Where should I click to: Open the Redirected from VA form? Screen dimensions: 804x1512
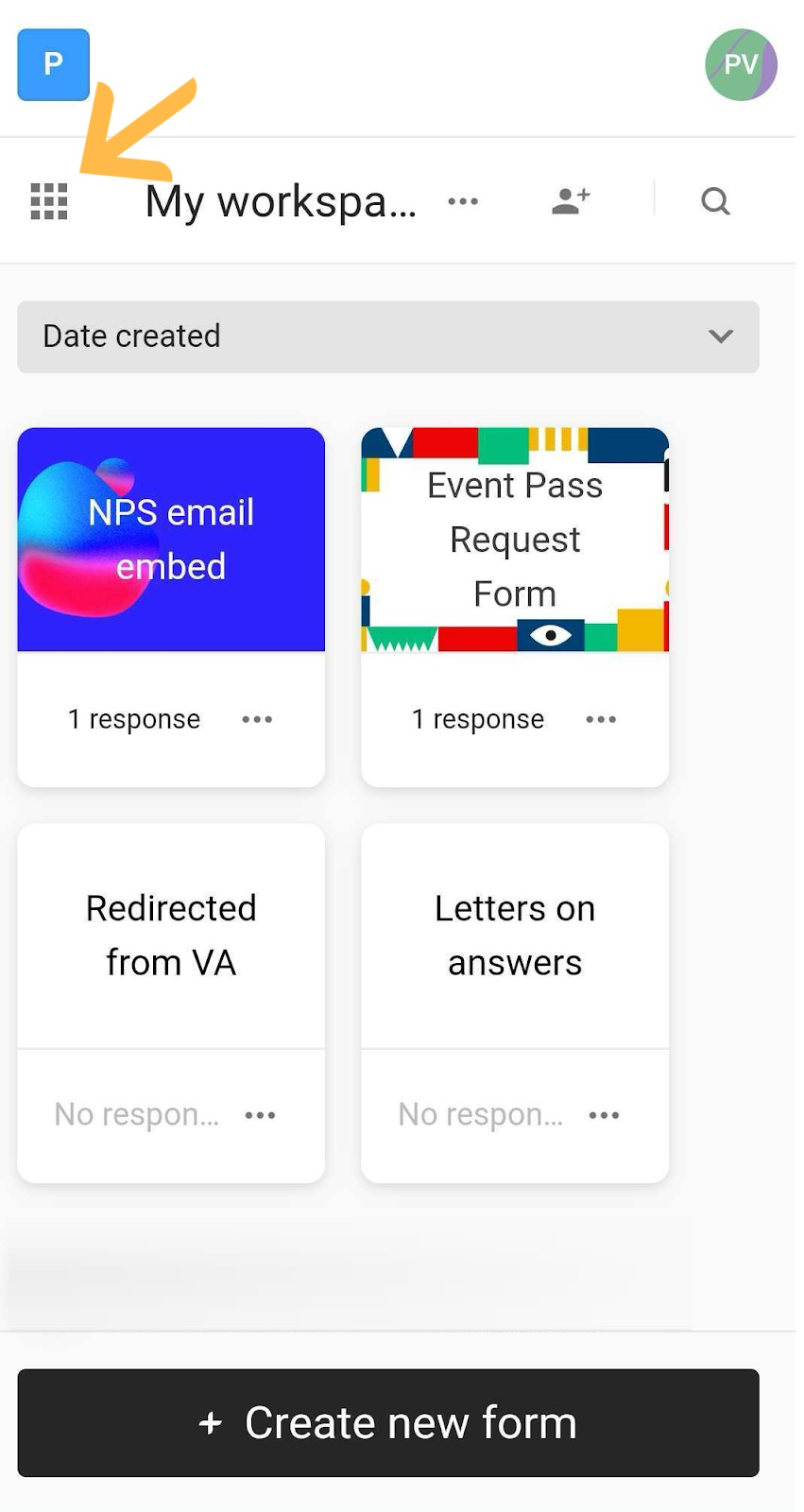tap(171, 936)
